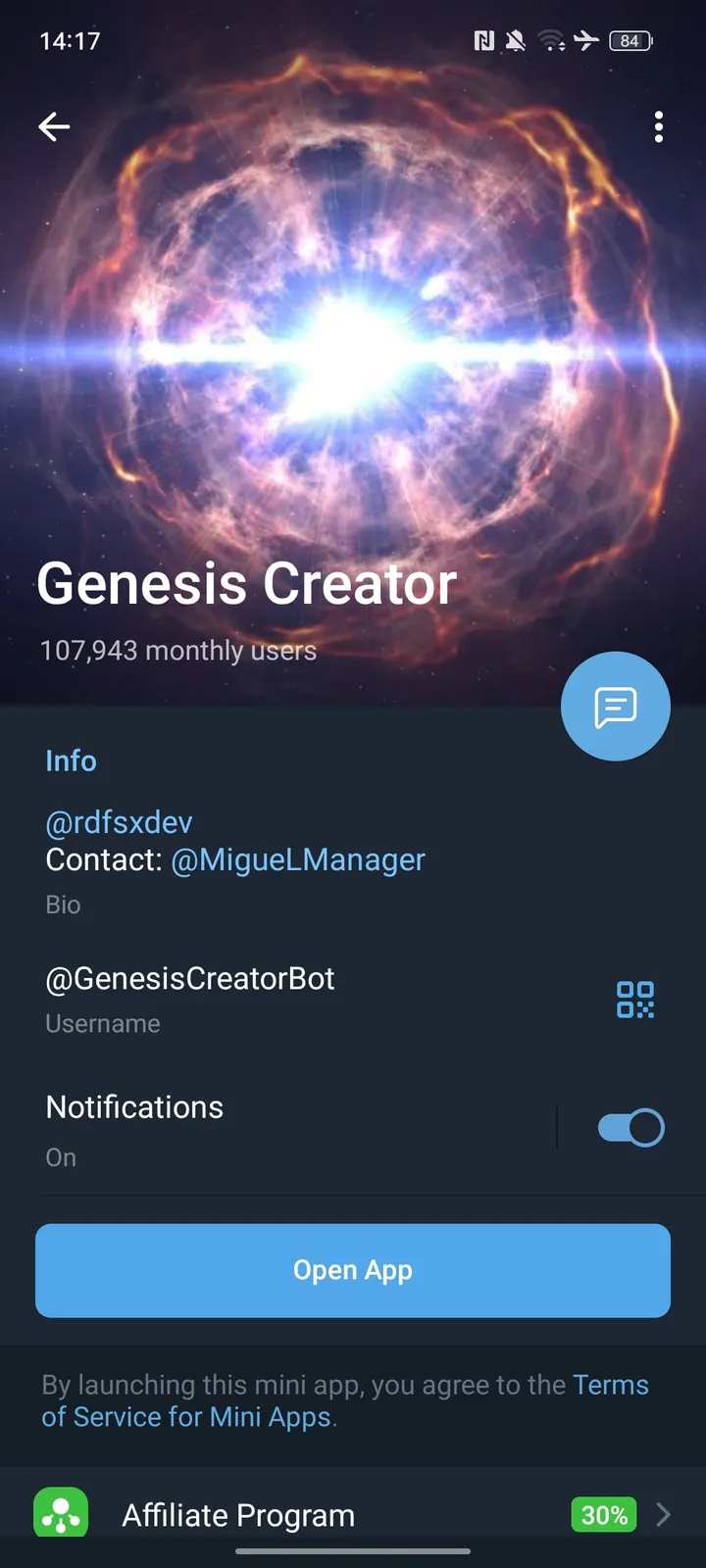Viewport: 706px width, 1568px height.
Task: Launch the bot with Open App
Action: 353,1270
